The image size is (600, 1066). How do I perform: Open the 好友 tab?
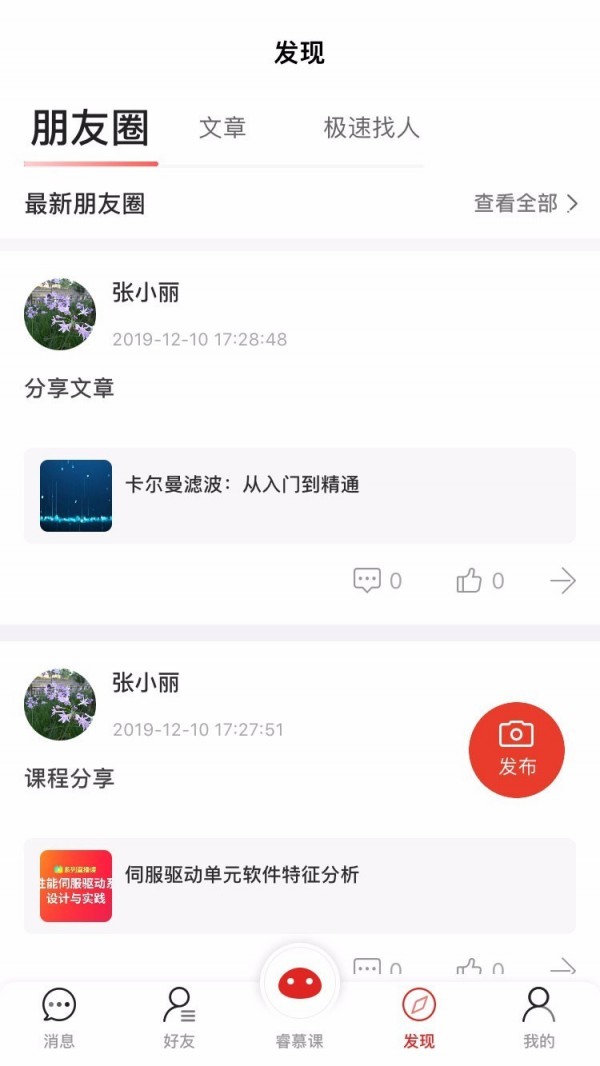pyautogui.click(x=179, y=1018)
